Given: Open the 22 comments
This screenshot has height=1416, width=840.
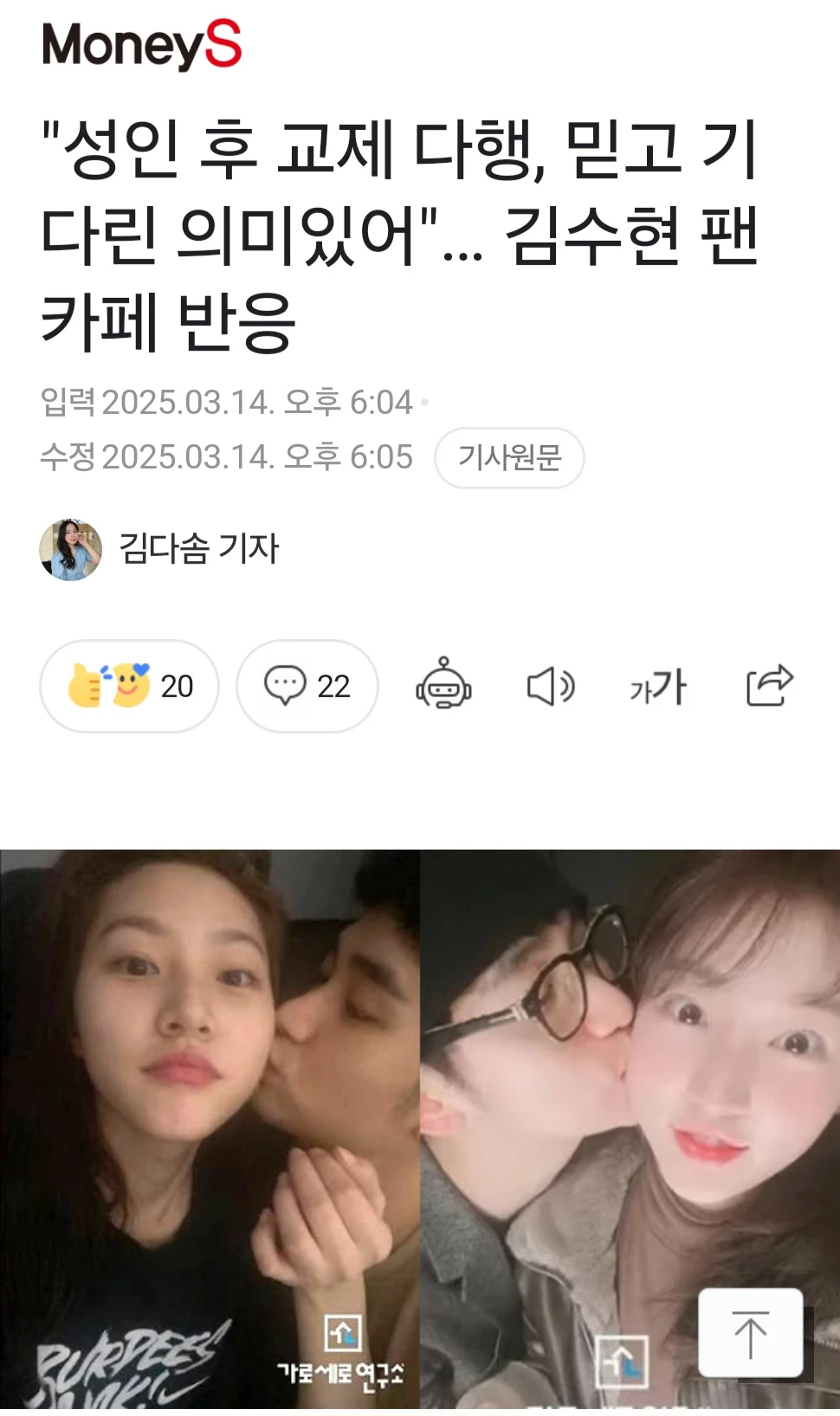Looking at the screenshot, I should [307, 686].
